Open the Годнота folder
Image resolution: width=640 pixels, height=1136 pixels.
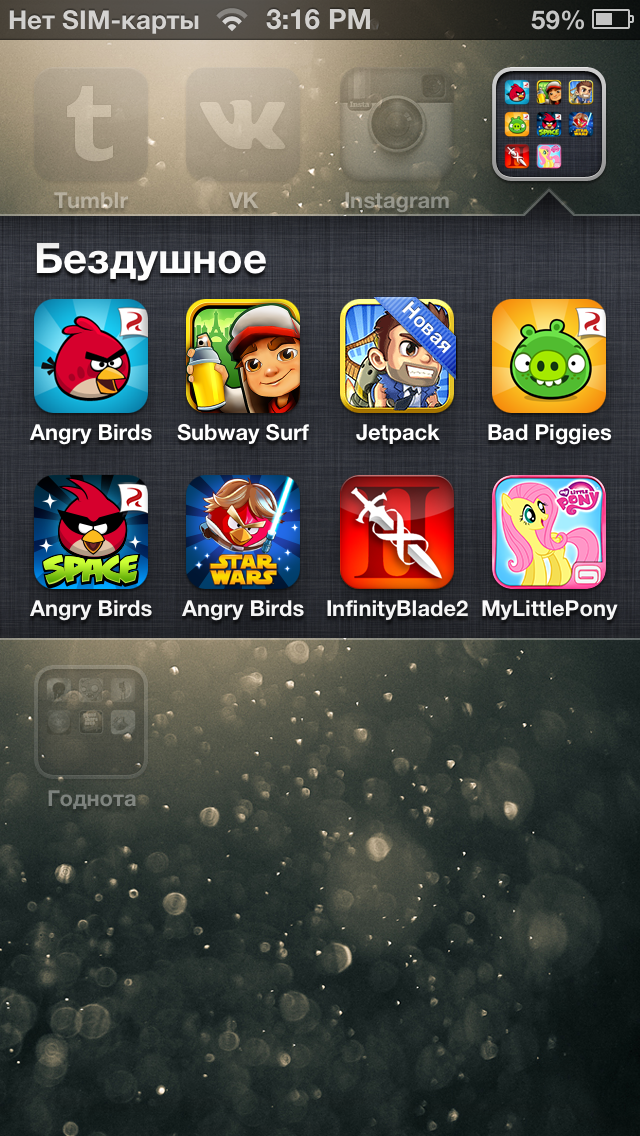pos(91,722)
